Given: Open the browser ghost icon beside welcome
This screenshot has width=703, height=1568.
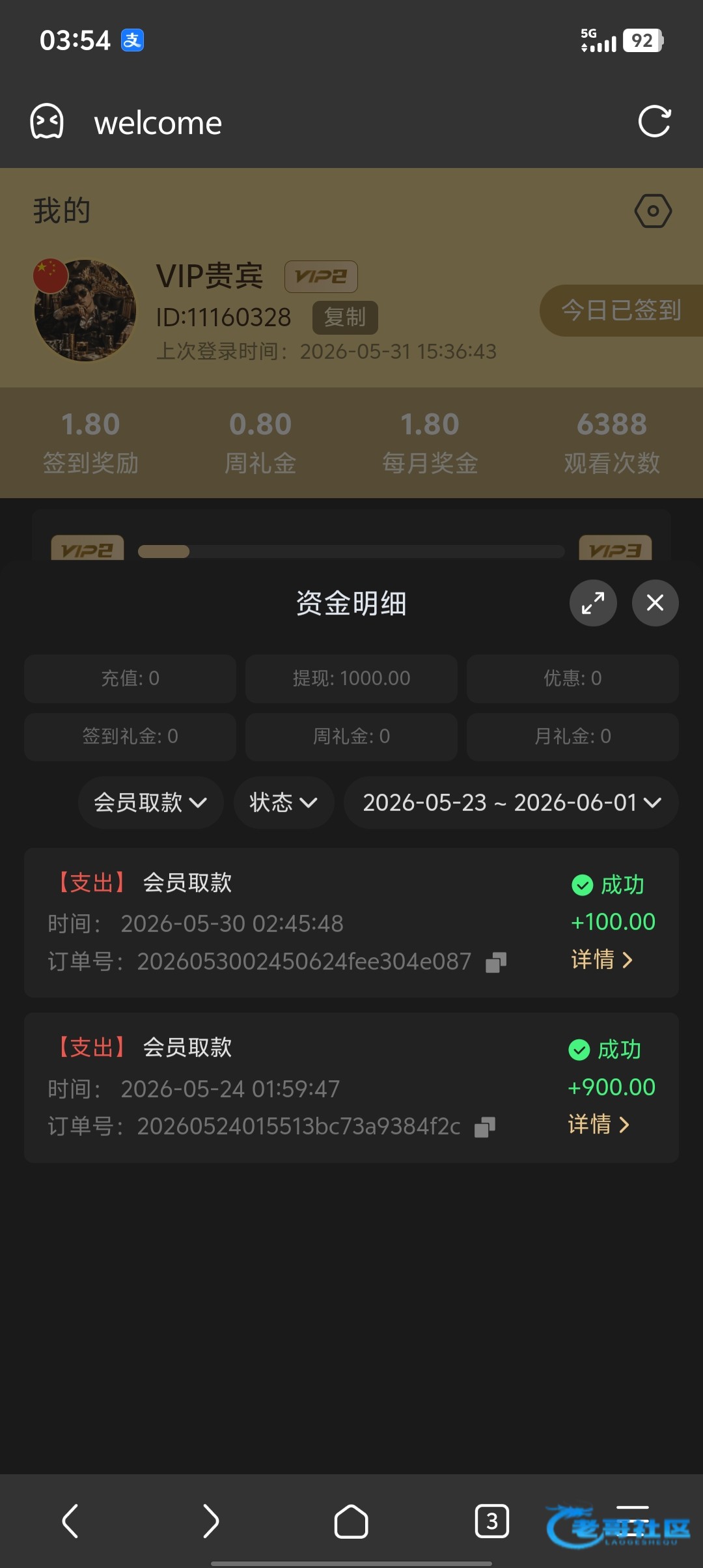Looking at the screenshot, I should click(47, 122).
